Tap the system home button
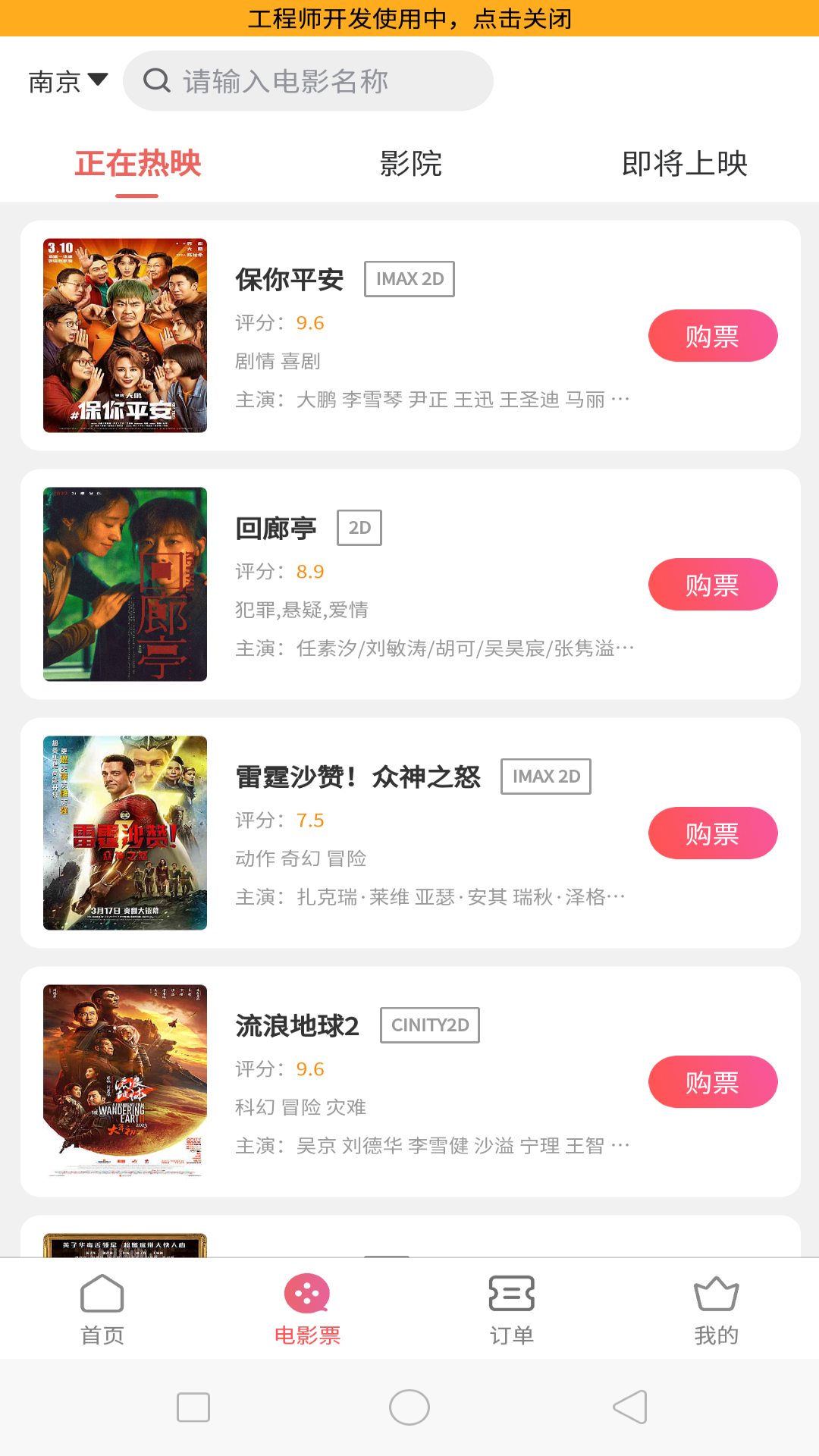The width and height of the screenshot is (819, 1456). [409, 1407]
